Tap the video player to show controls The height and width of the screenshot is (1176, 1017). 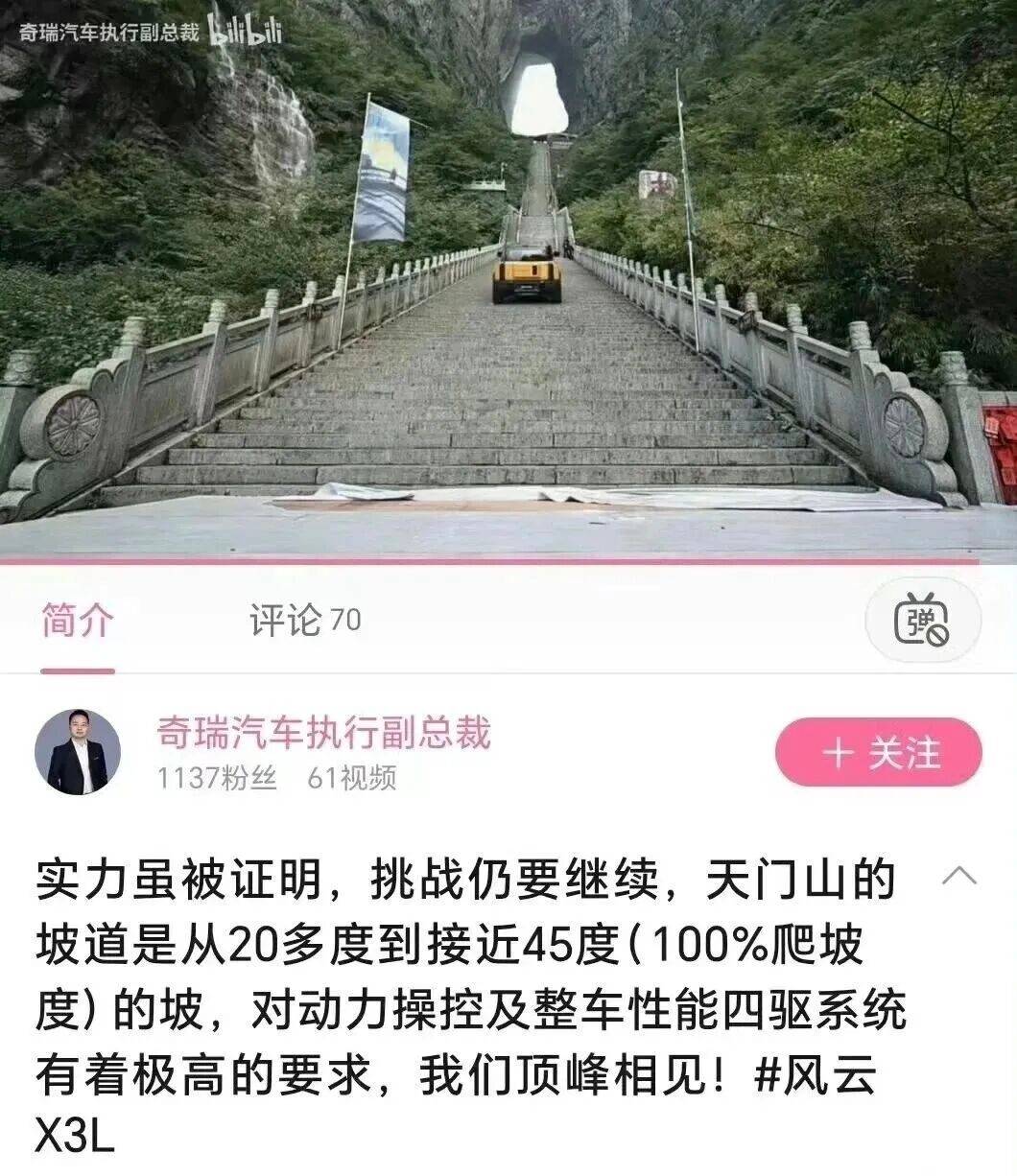point(508,278)
